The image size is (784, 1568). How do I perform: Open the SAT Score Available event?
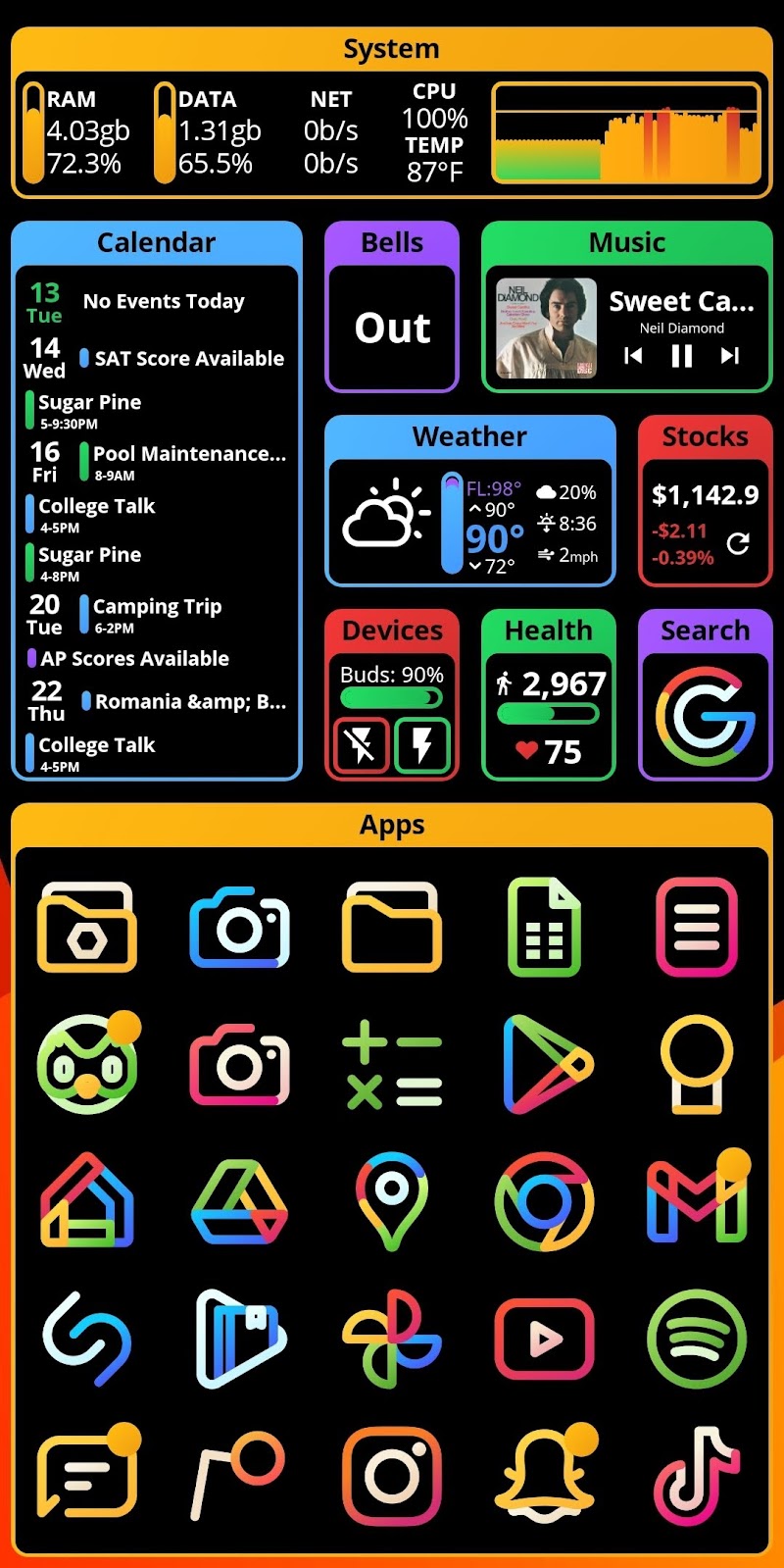(188, 359)
